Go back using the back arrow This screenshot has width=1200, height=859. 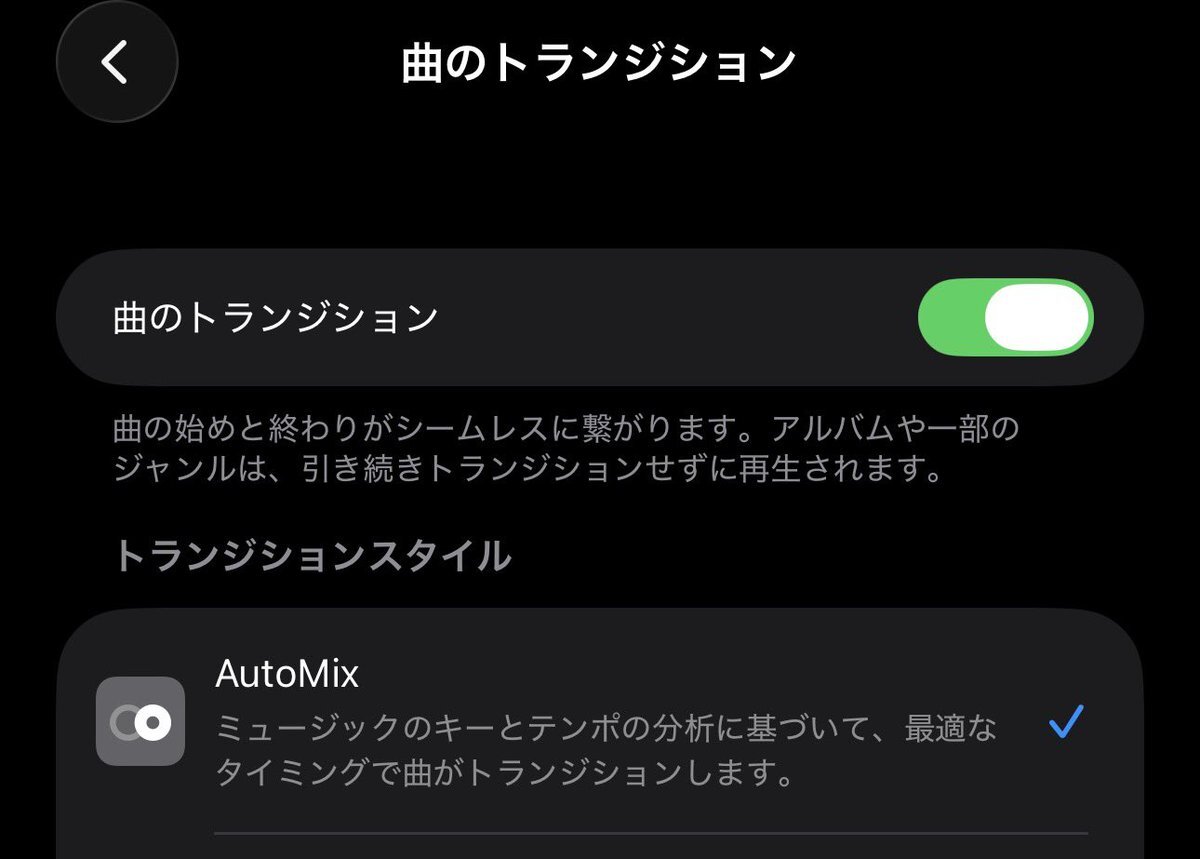click(116, 62)
